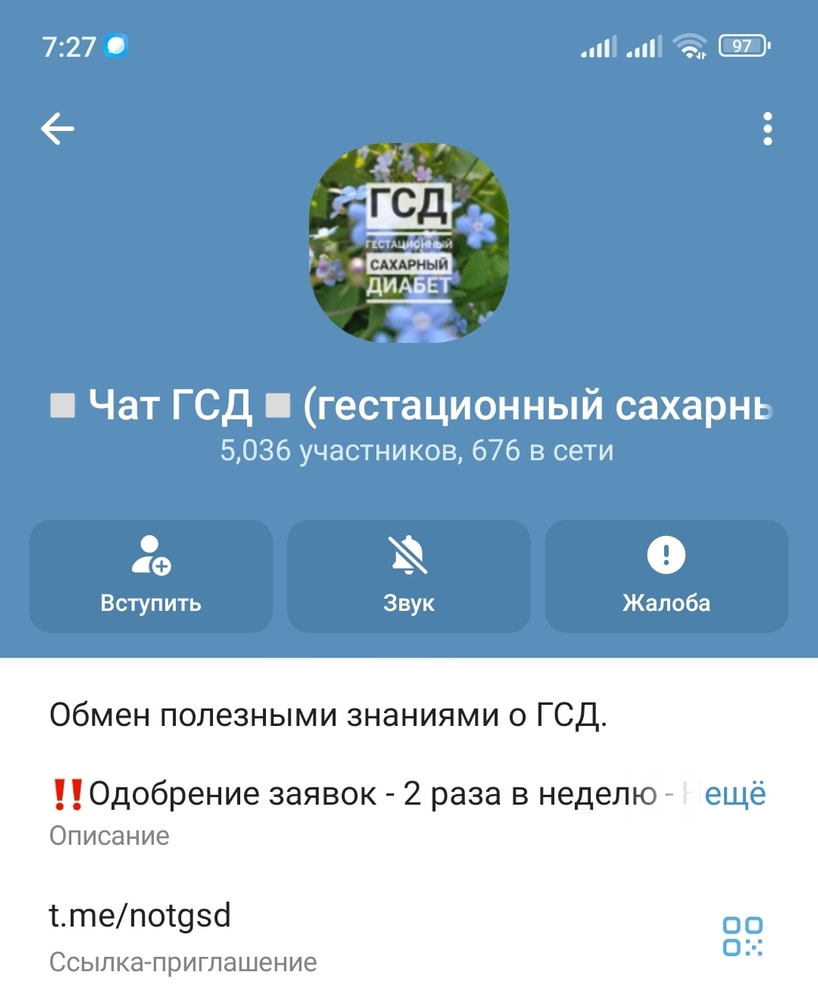Tap the back arrow to return
Image resolution: width=818 pixels, height=1000 pixels.
click(58, 128)
